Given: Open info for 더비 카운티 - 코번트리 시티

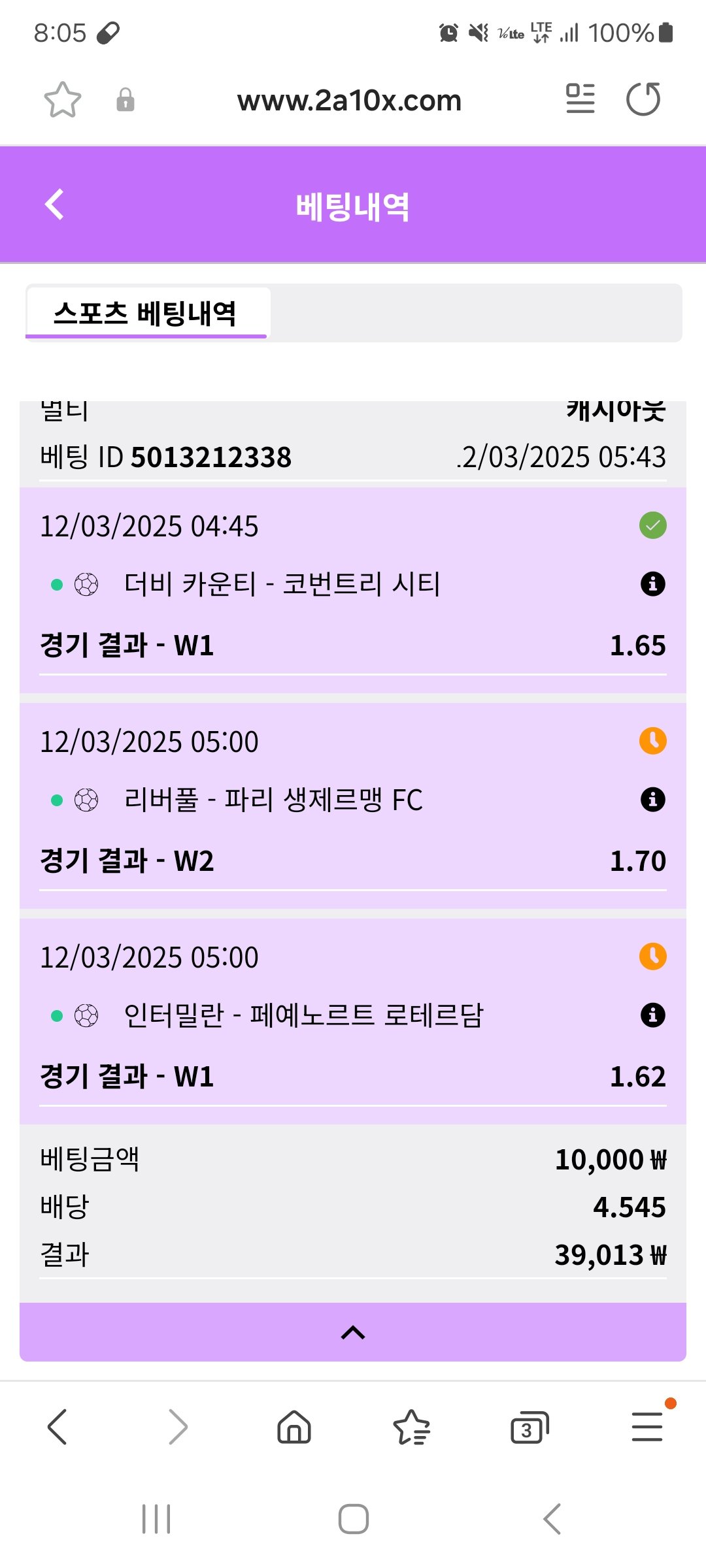Looking at the screenshot, I should pyautogui.click(x=652, y=583).
